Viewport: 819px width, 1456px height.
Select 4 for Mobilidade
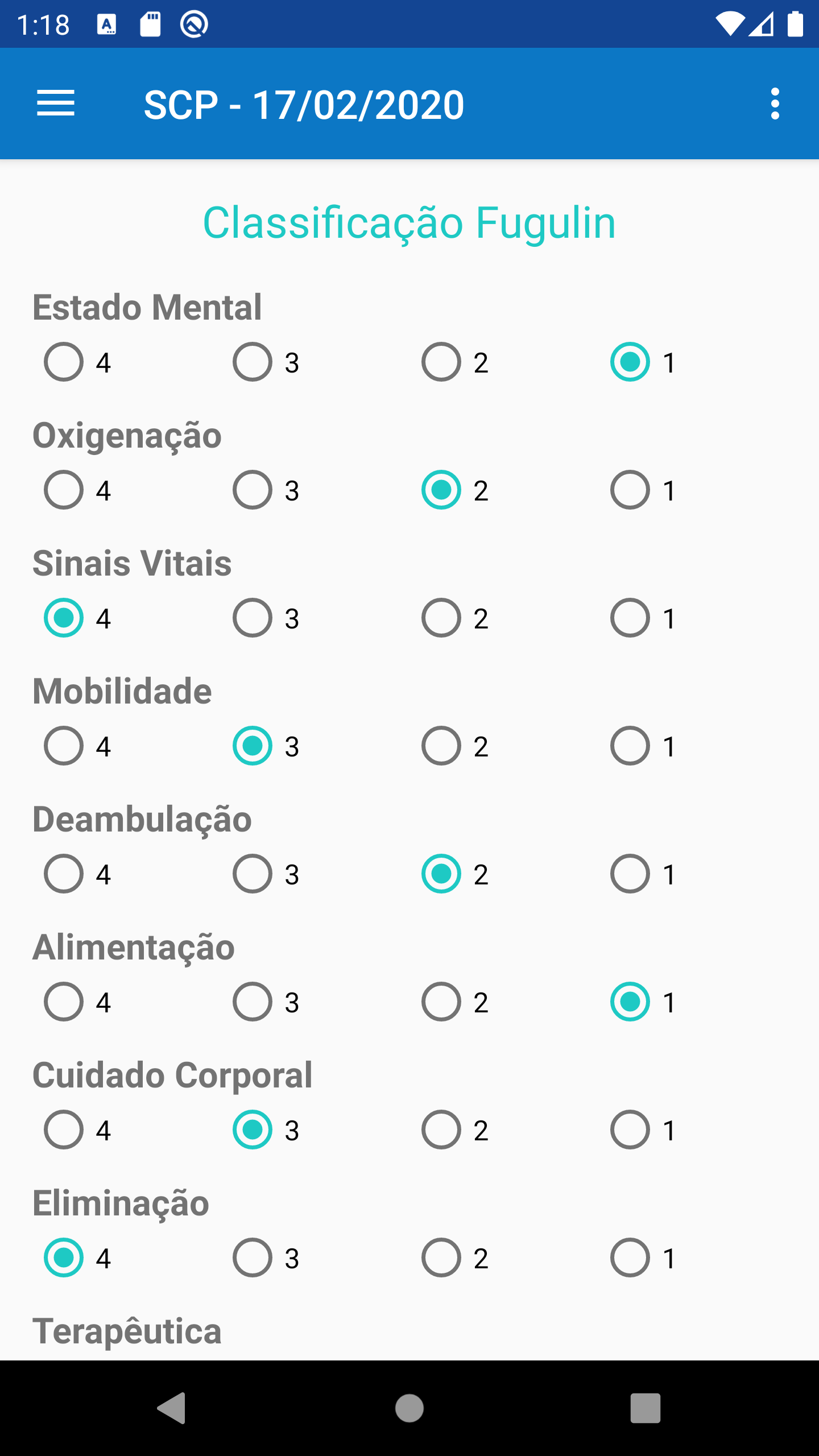[64, 746]
